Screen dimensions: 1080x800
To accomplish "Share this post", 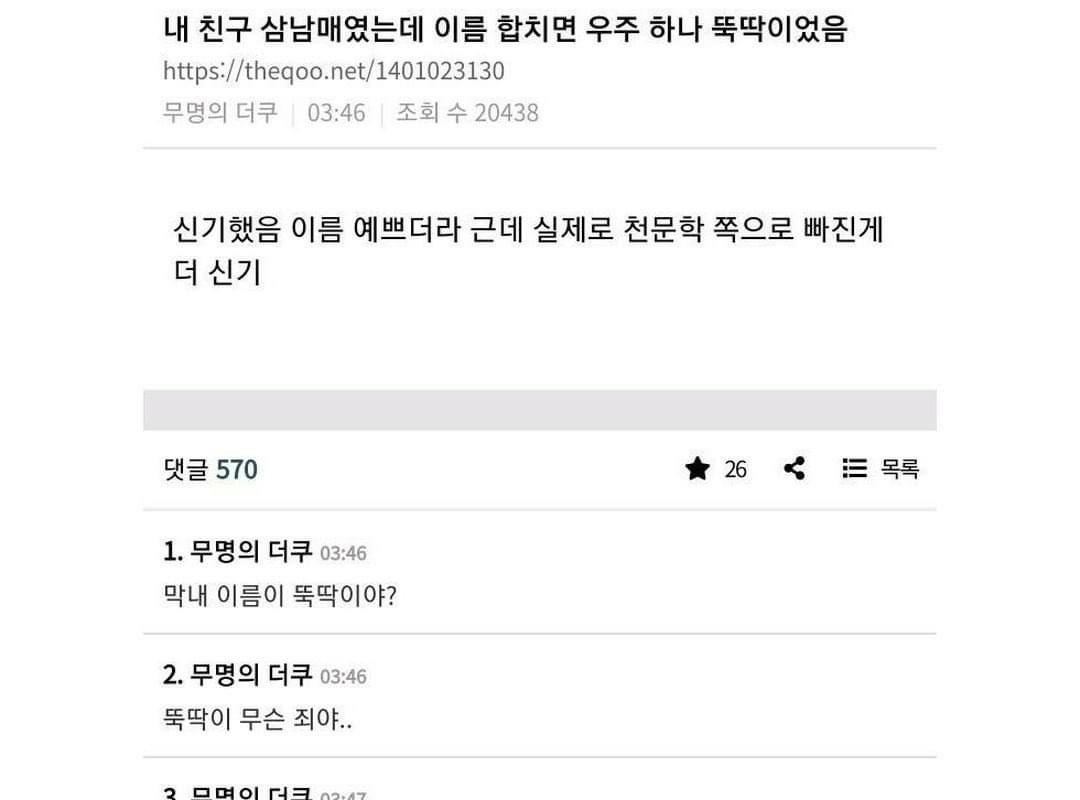I will [795, 468].
